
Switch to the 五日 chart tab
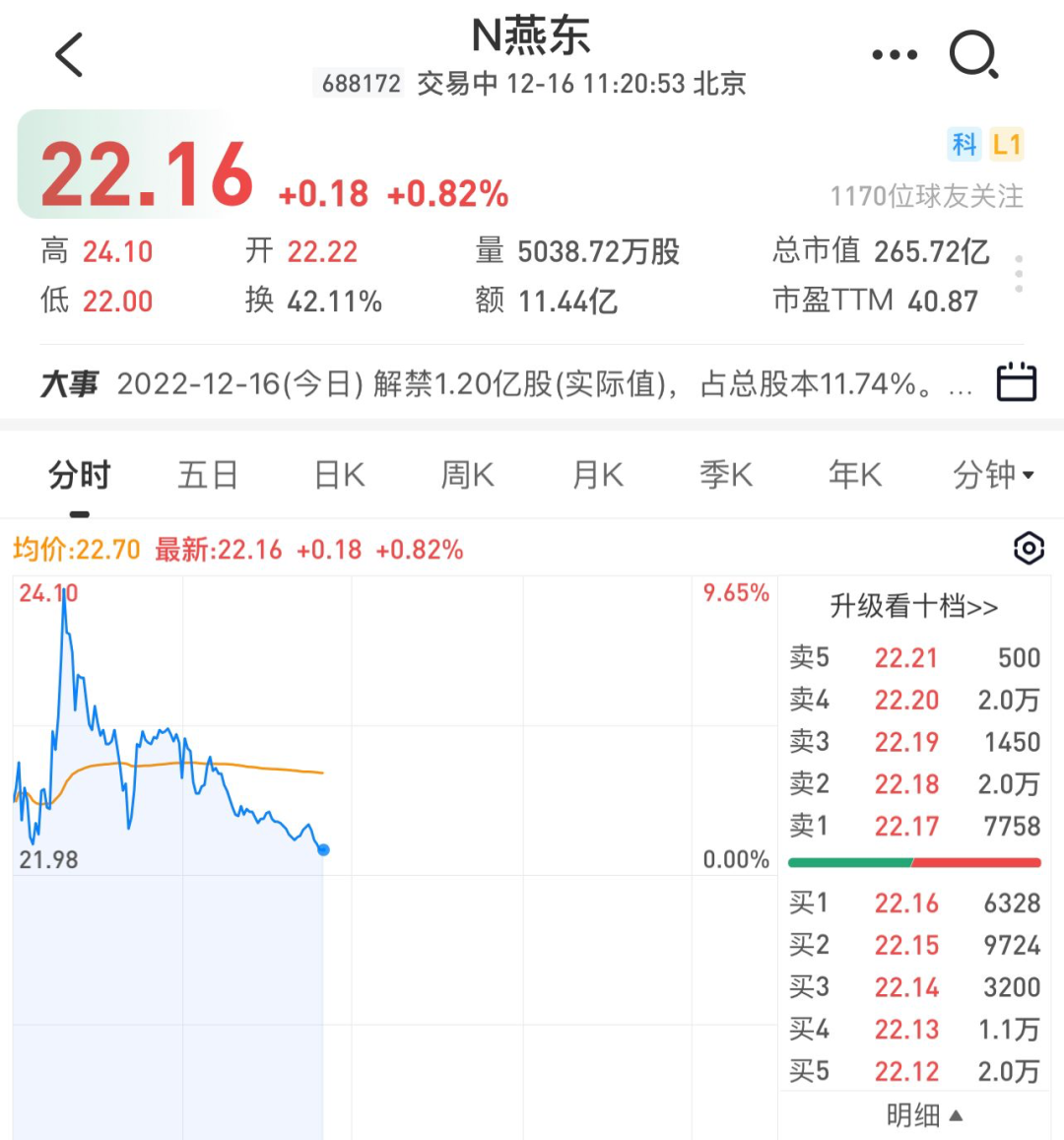208,476
